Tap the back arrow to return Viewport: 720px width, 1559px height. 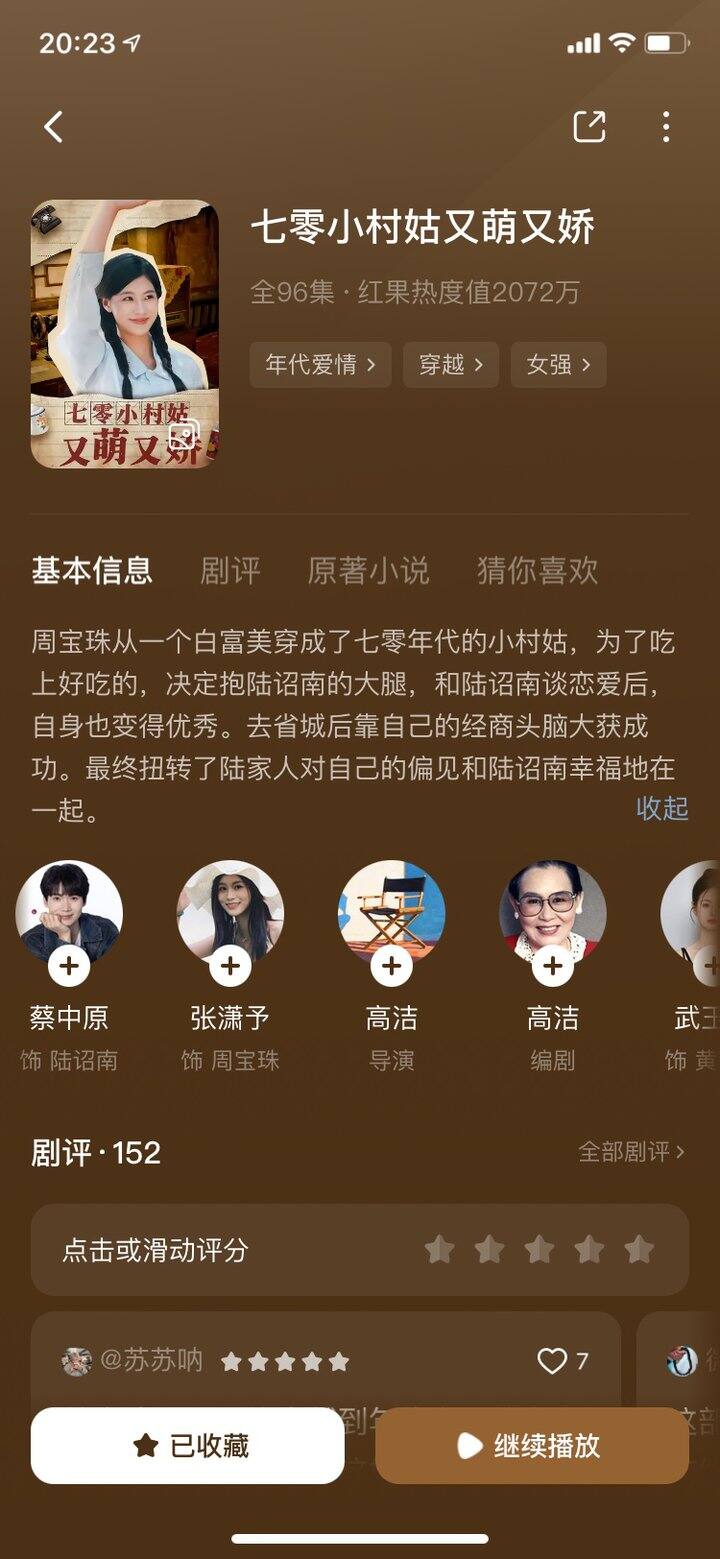[54, 128]
